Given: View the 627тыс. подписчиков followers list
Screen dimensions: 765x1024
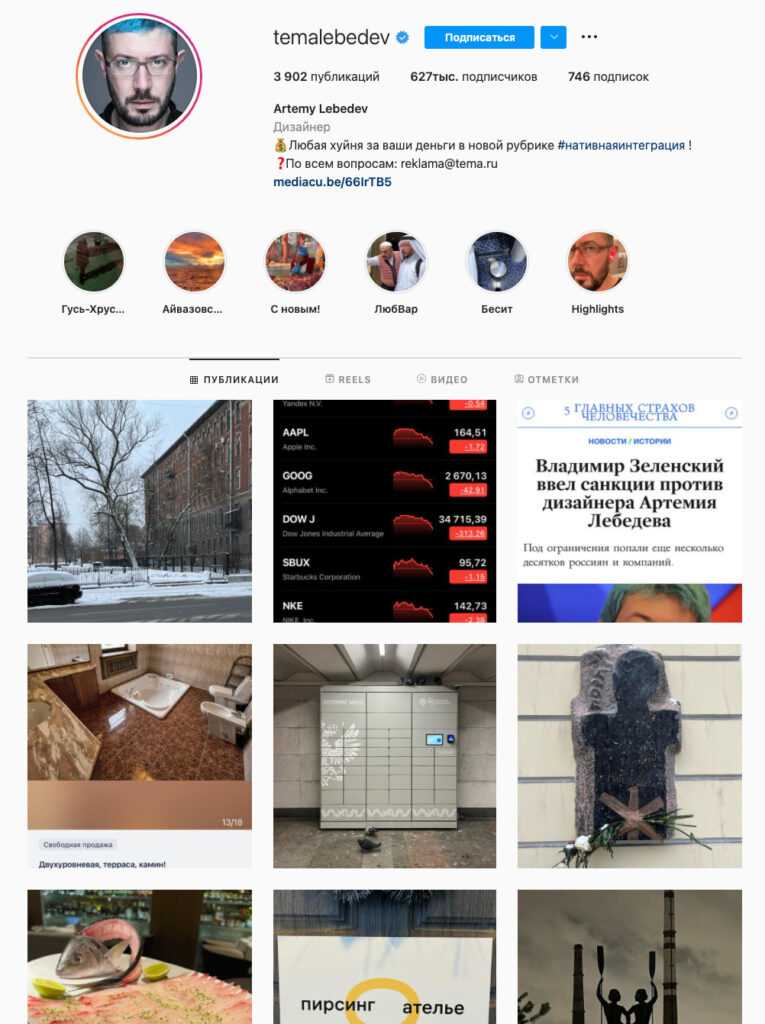Looking at the screenshot, I should coord(473,76).
